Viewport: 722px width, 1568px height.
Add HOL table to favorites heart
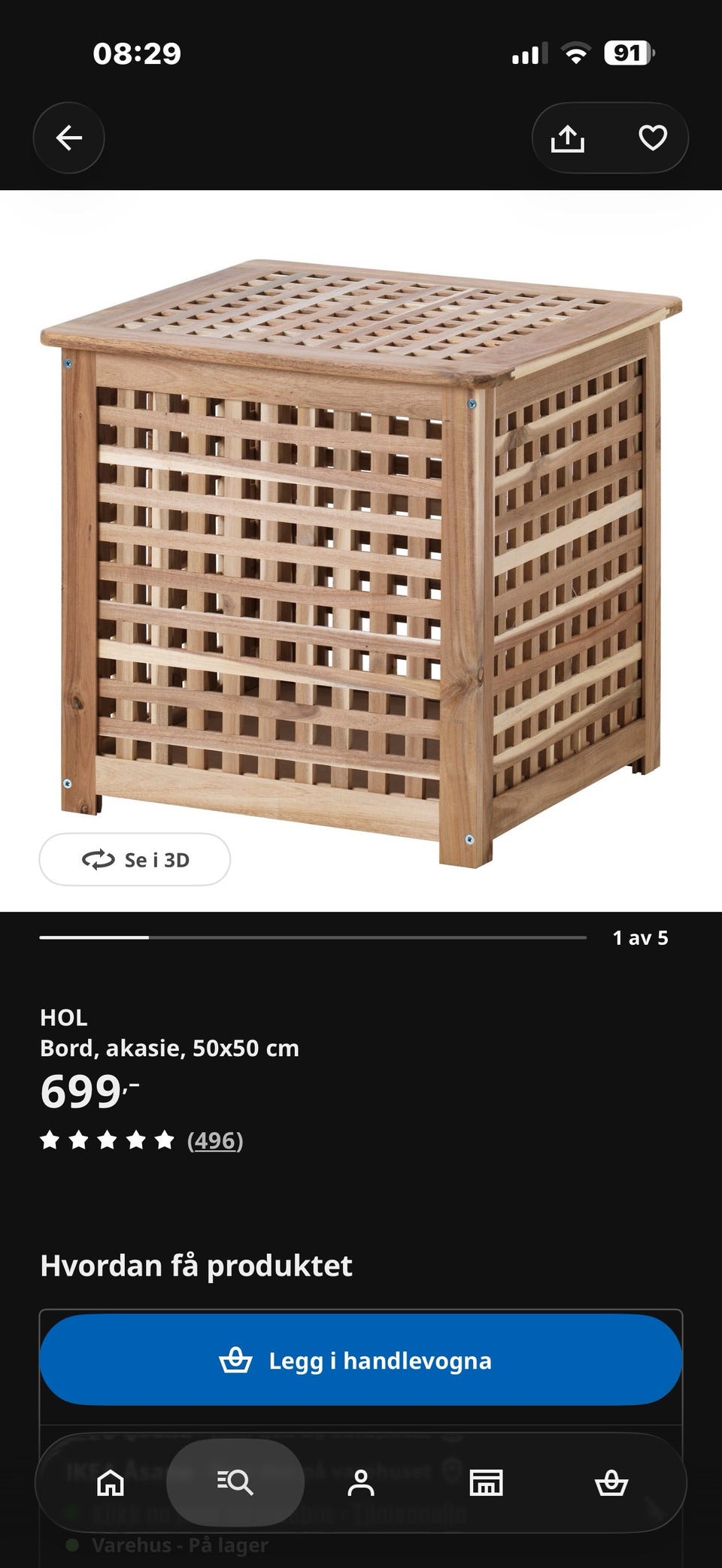point(652,138)
